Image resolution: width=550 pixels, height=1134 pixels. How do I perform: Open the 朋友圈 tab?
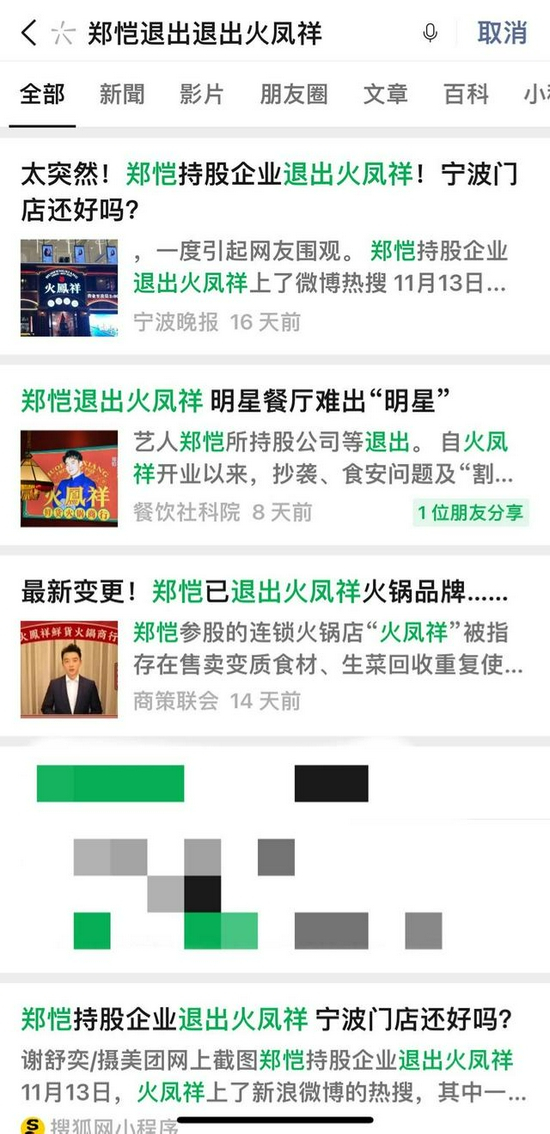tap(294, 94)
